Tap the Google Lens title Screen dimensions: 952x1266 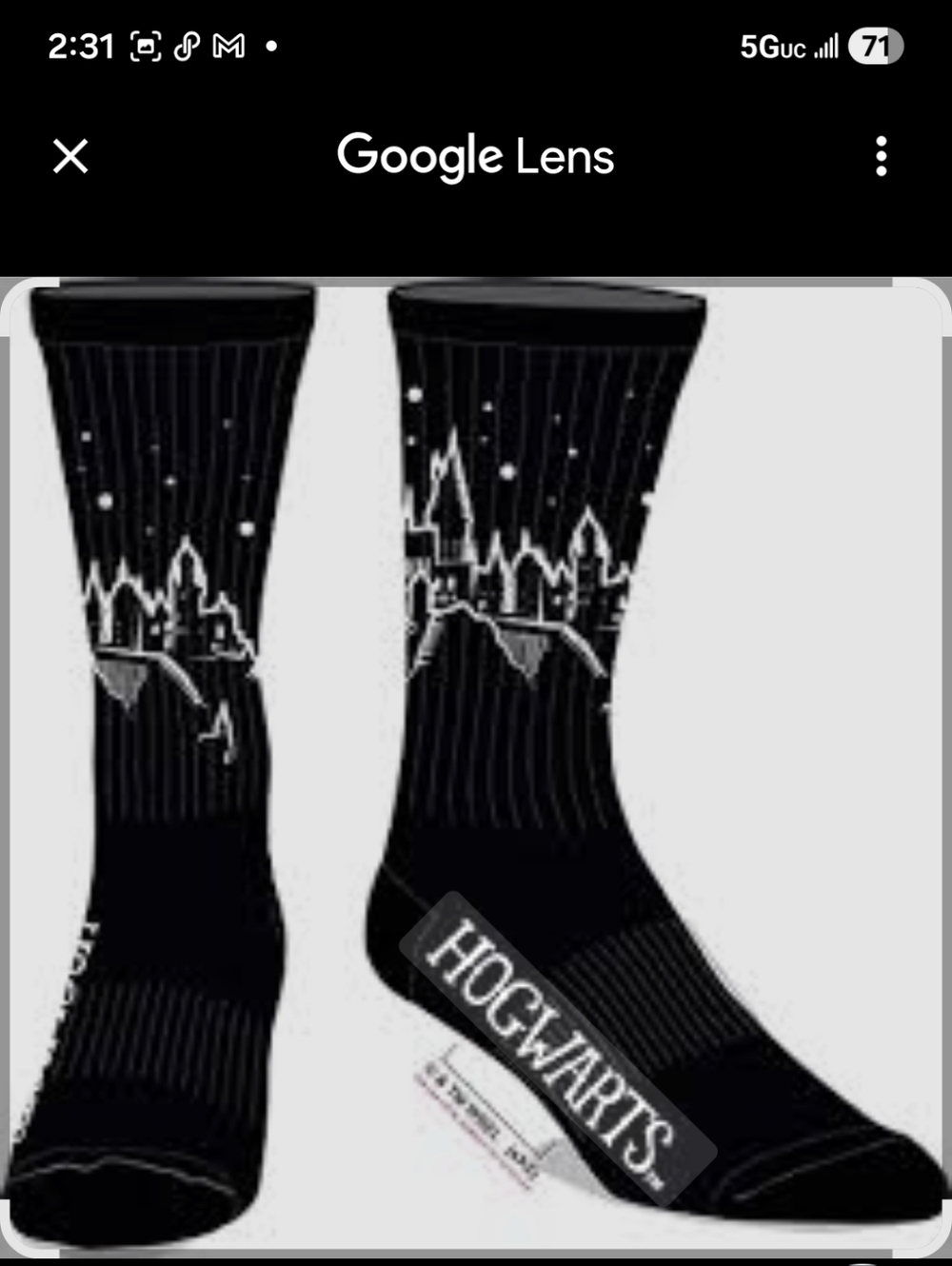click(x=475, y=156)
